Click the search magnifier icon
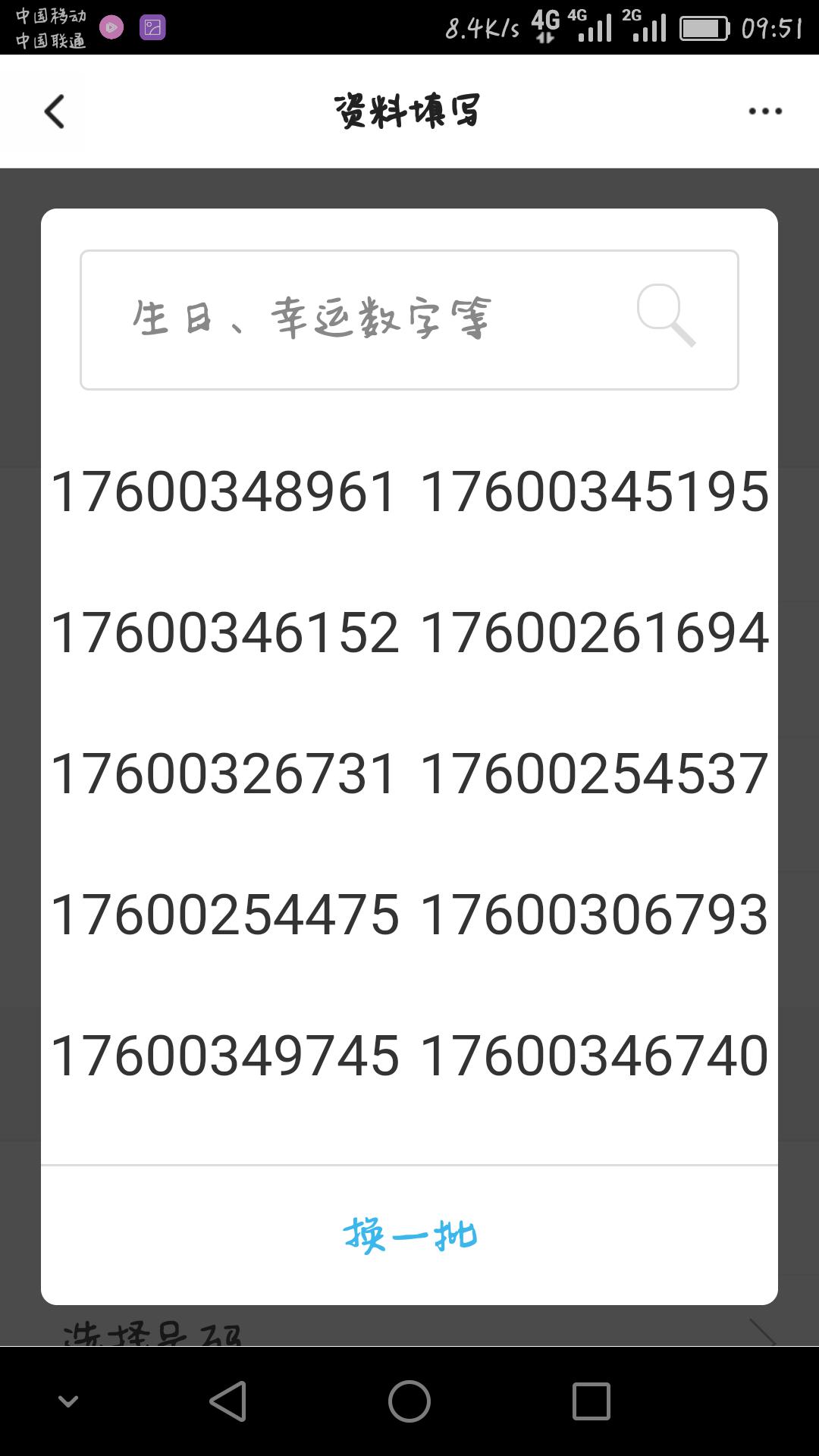The width and height of the screenshot is (819, 1456). coord(666,317)
